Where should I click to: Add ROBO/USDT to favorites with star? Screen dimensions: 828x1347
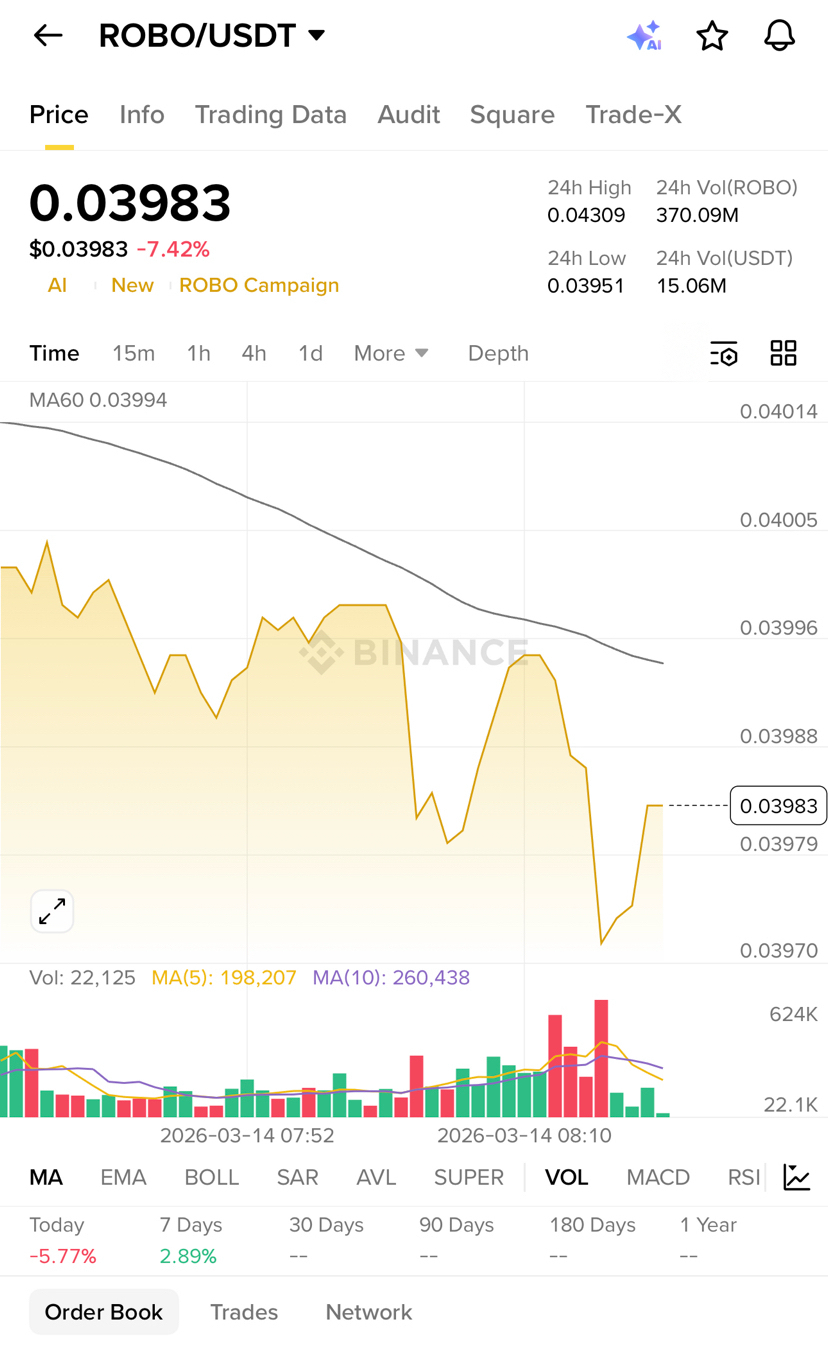click(x=712, y=36)
